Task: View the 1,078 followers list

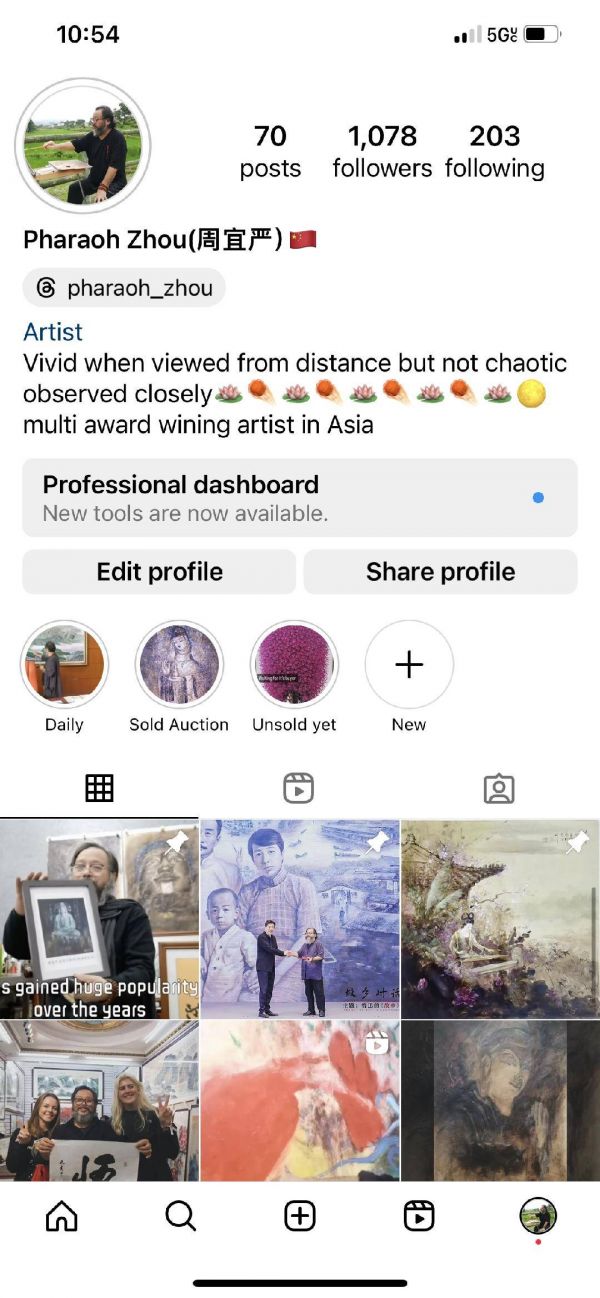Action: pos(382,151)
